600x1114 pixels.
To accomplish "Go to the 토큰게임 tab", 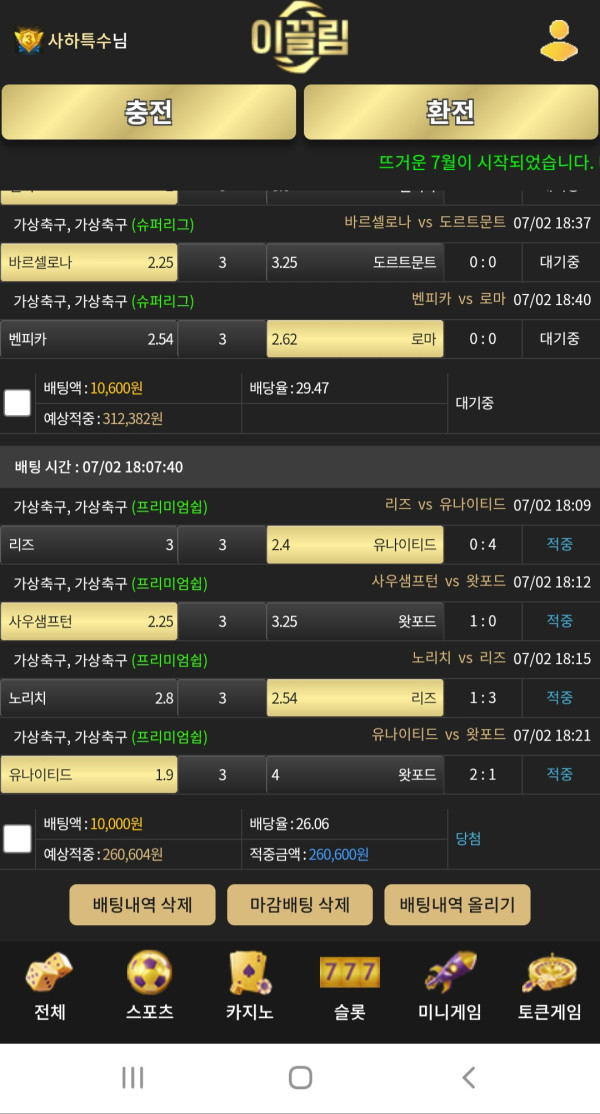I will pyautogui.click(x=549, y=987).
